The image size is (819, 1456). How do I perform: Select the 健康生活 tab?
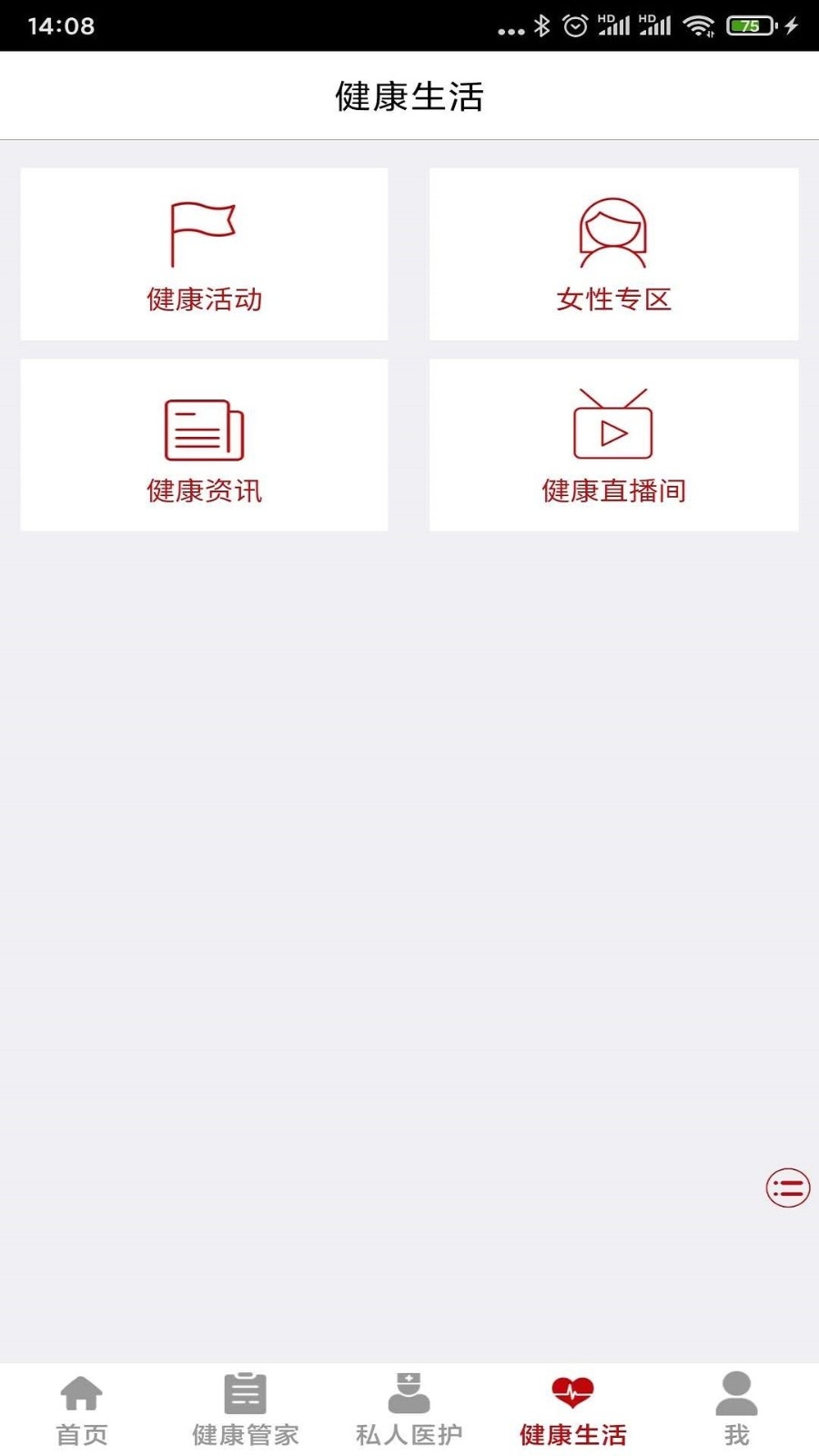point(573,1410)
